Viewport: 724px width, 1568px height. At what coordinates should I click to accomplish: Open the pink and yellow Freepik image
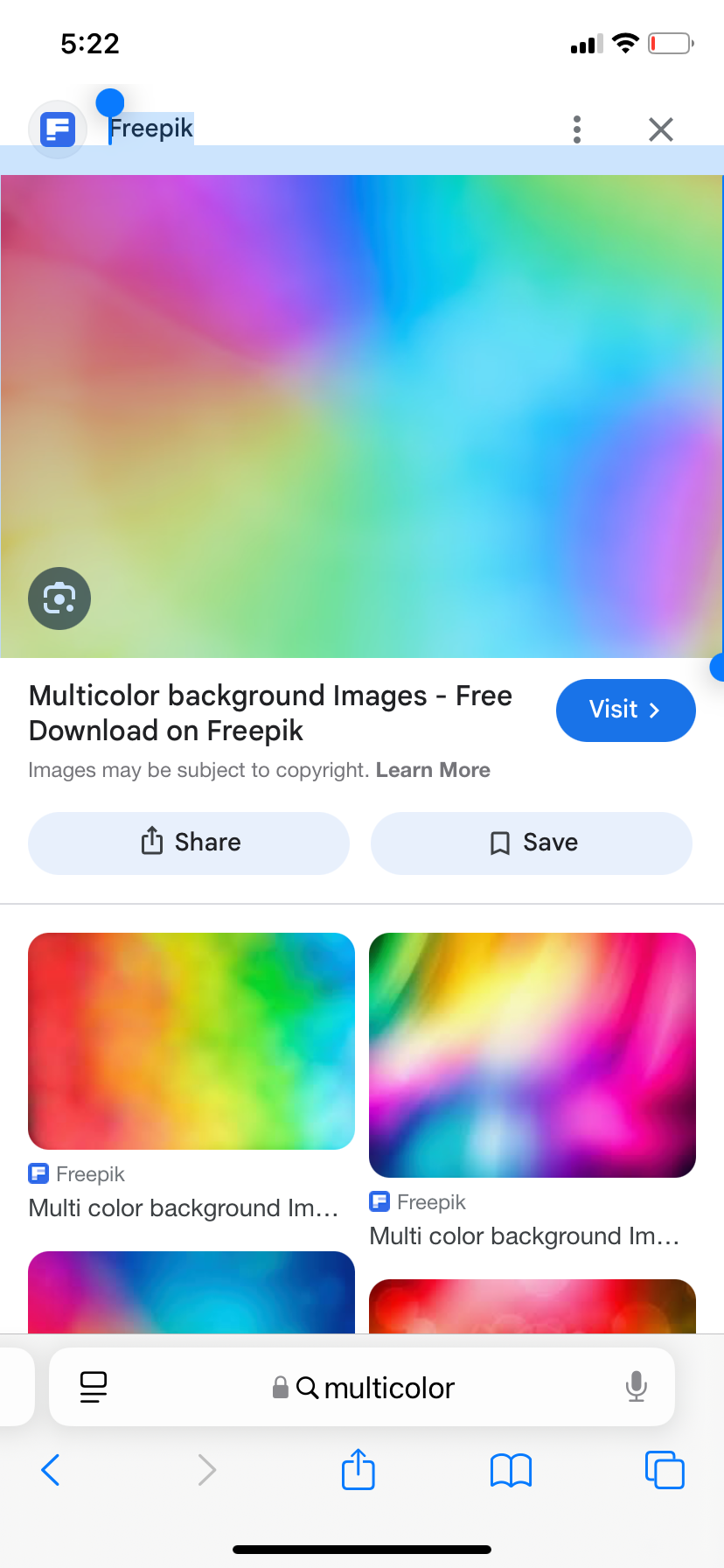click(x=533, y=1054)
